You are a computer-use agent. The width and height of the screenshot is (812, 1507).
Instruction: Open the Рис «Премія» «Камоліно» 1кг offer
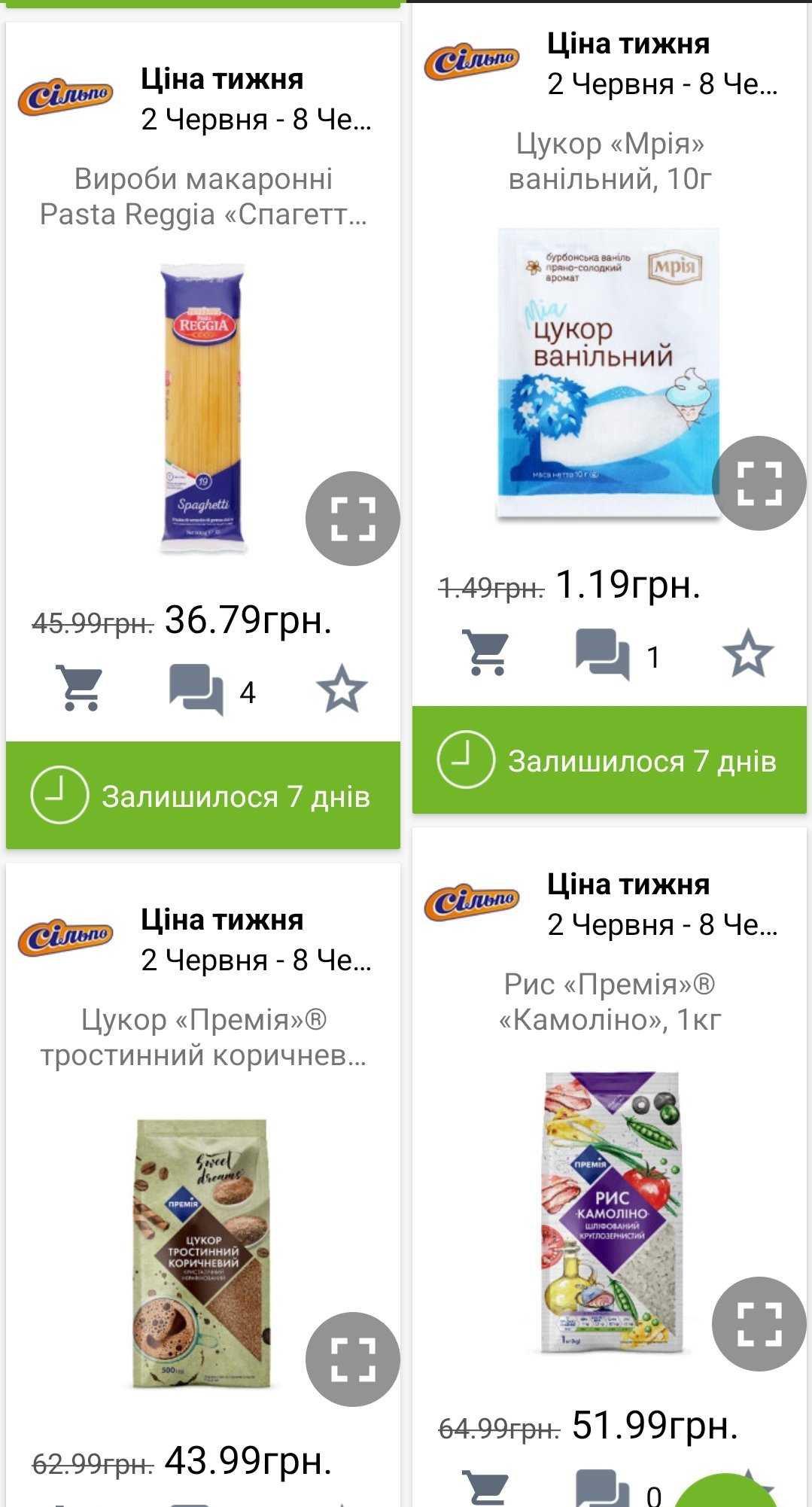[x=610, y=1003]
